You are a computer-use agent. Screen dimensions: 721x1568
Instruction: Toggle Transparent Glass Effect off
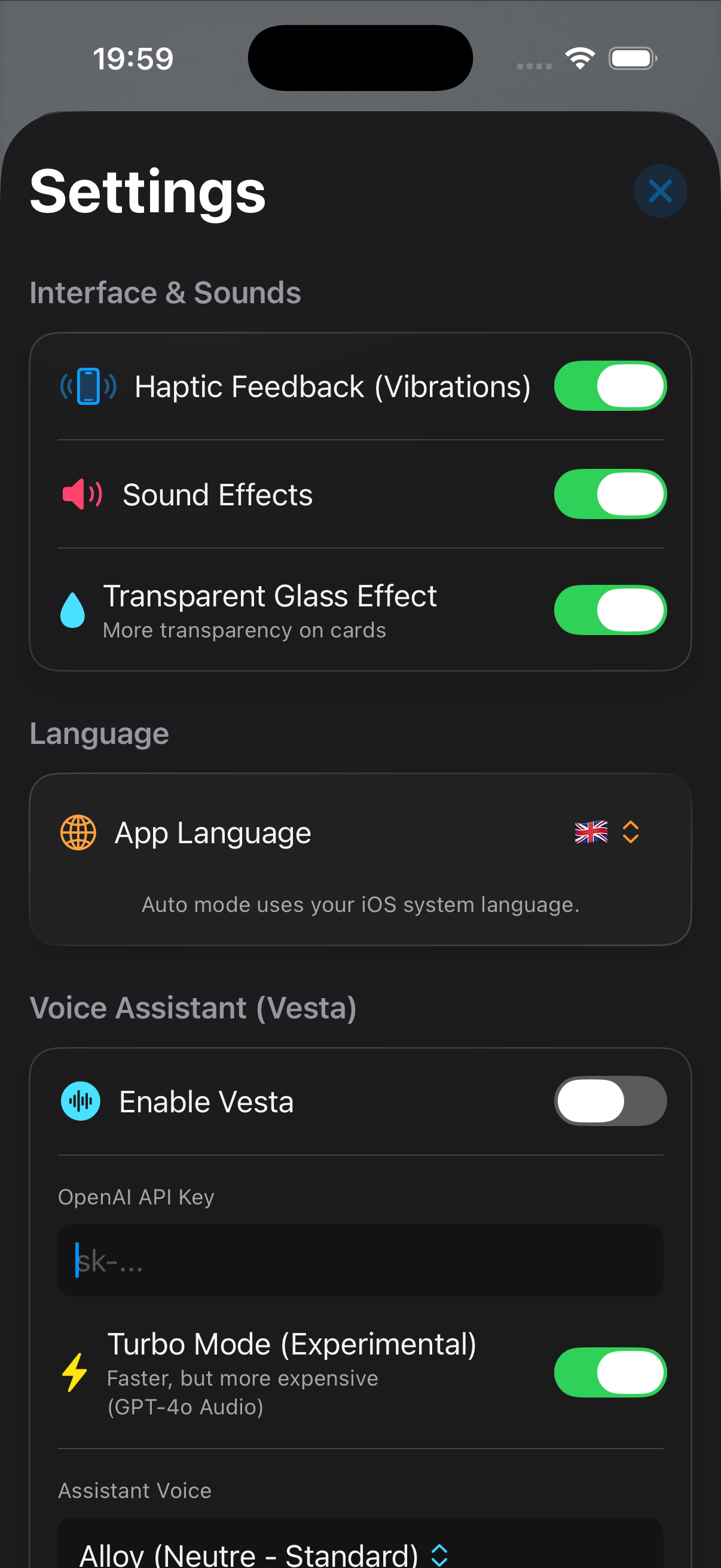tap(610, 610)
